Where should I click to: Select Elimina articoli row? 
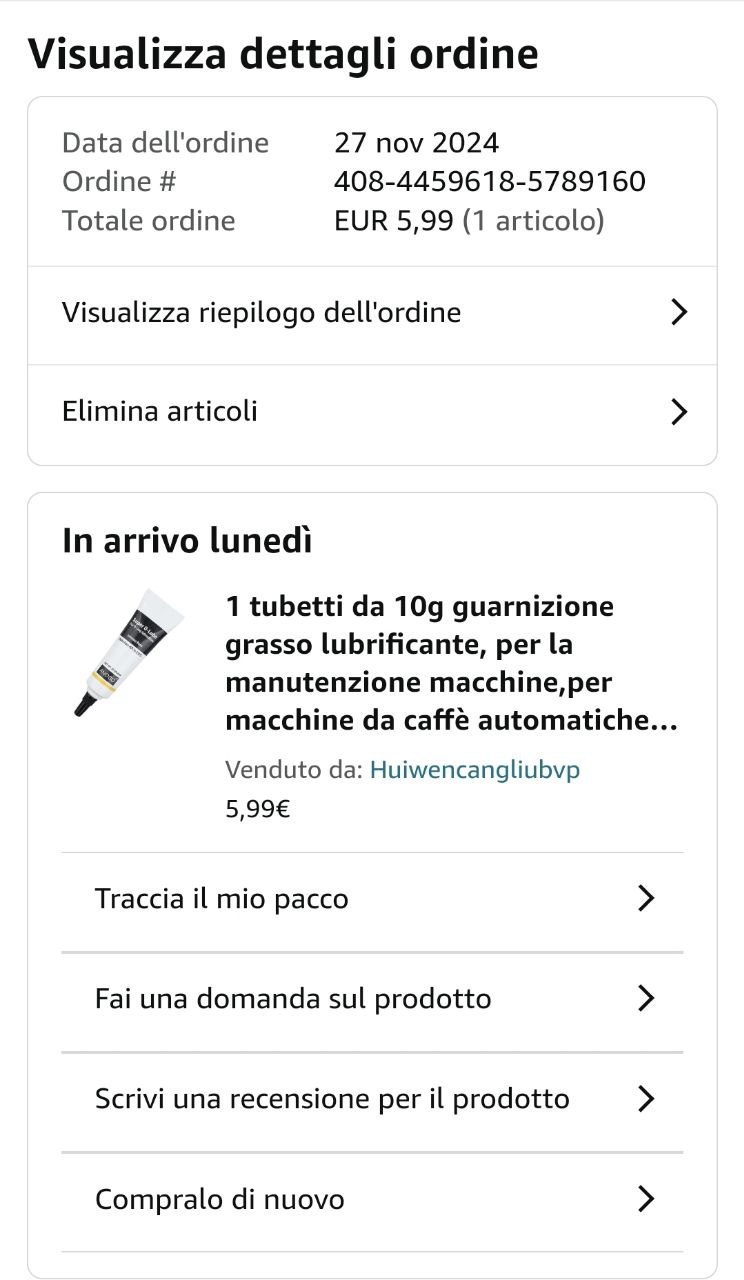(372, 411)
